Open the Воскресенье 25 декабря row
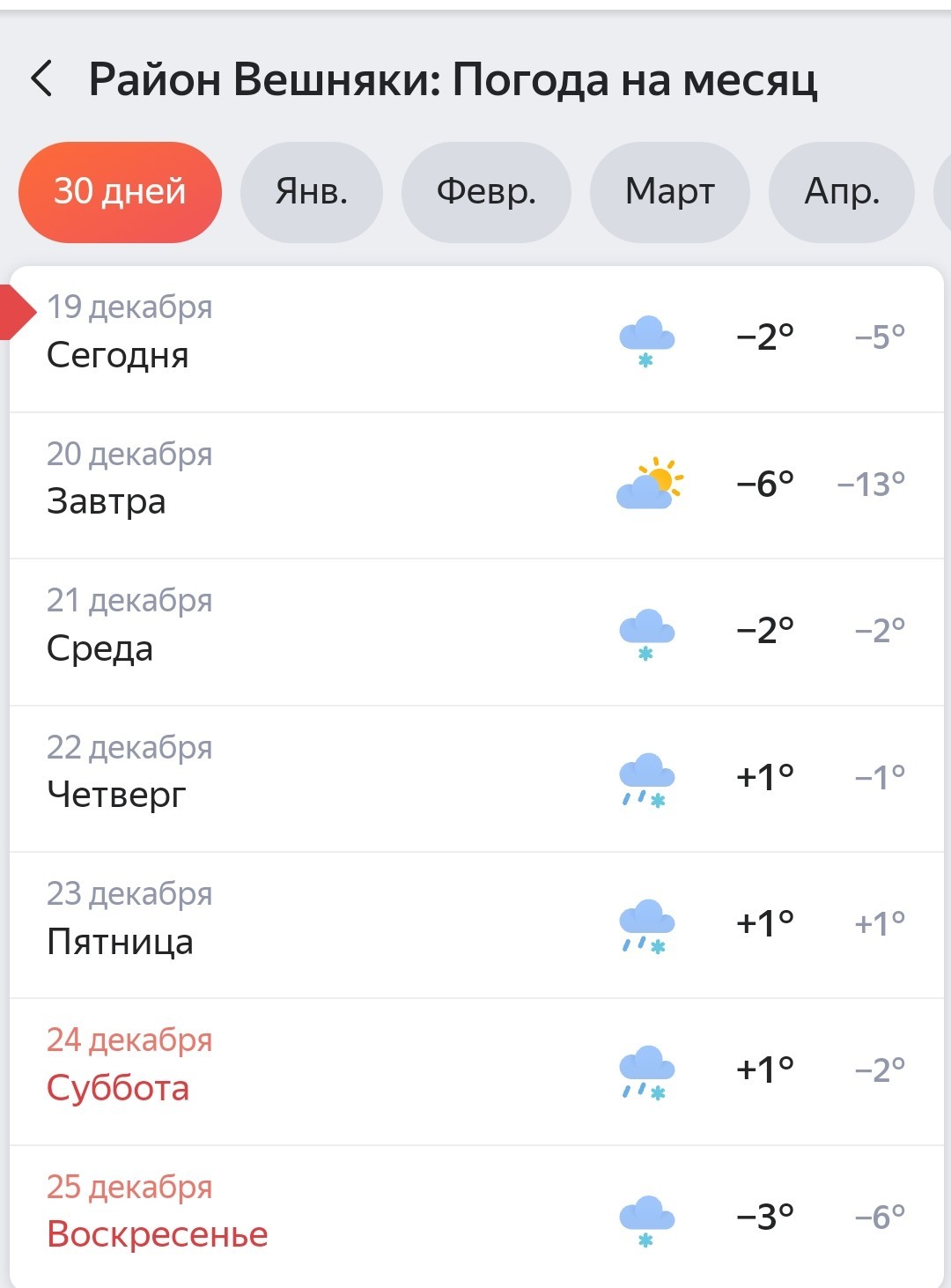Image resolution: width=951 pixels, height=1288 pixels. click(x=475, y=1217)
